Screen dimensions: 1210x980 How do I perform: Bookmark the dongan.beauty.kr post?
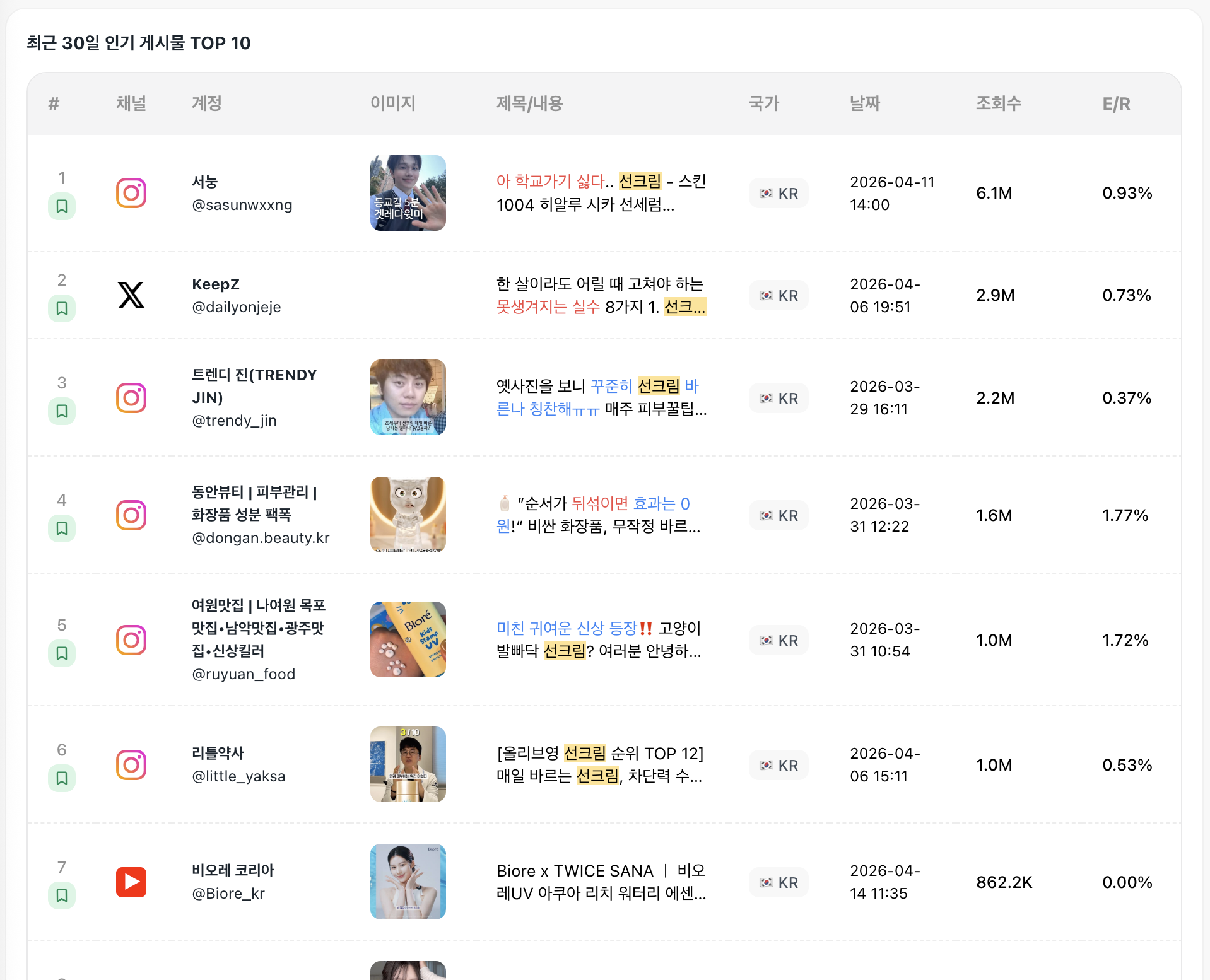[x=62, y=528]
